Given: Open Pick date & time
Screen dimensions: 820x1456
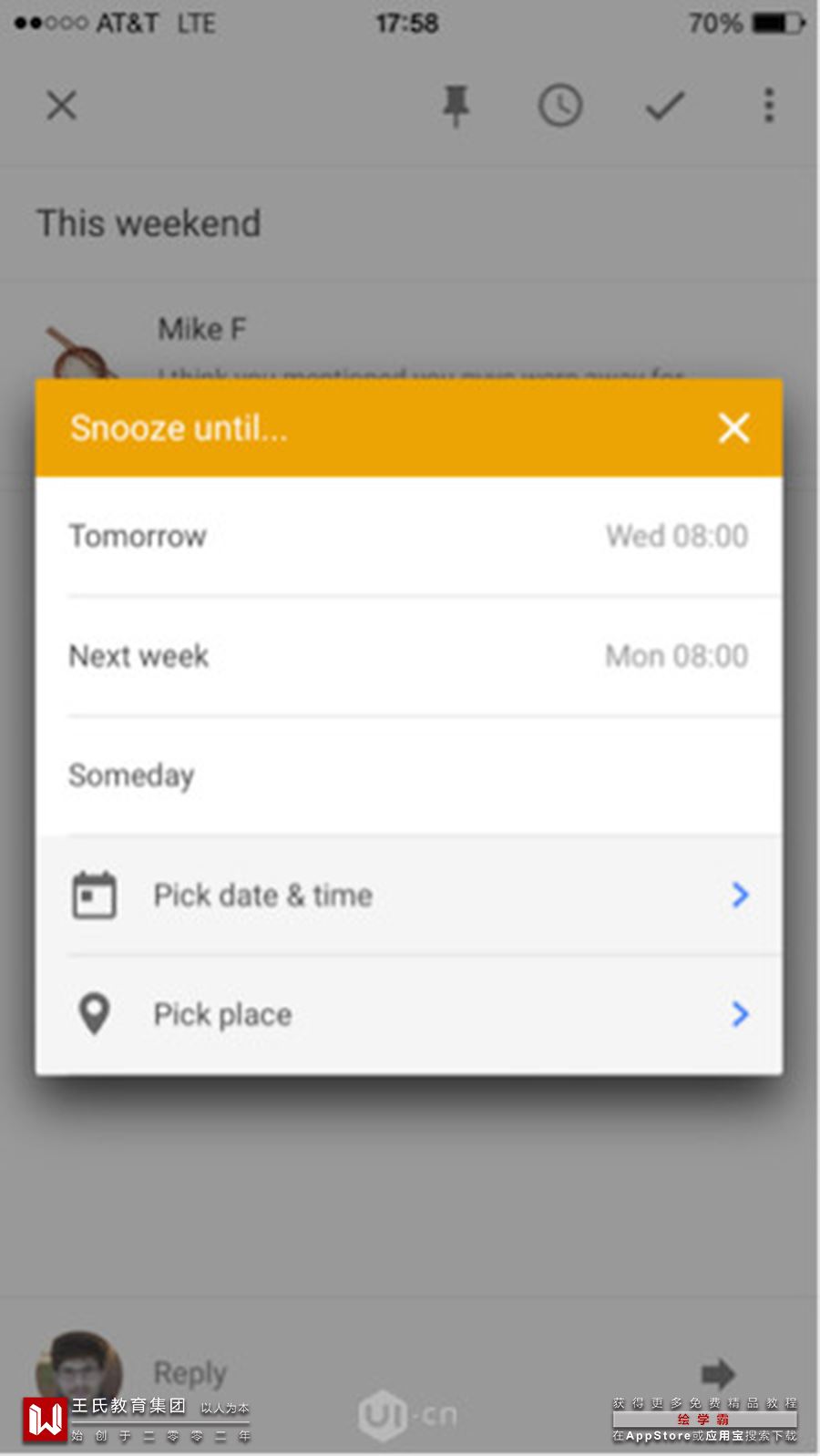Looking at the screenshot, I should tap(408, 896).
